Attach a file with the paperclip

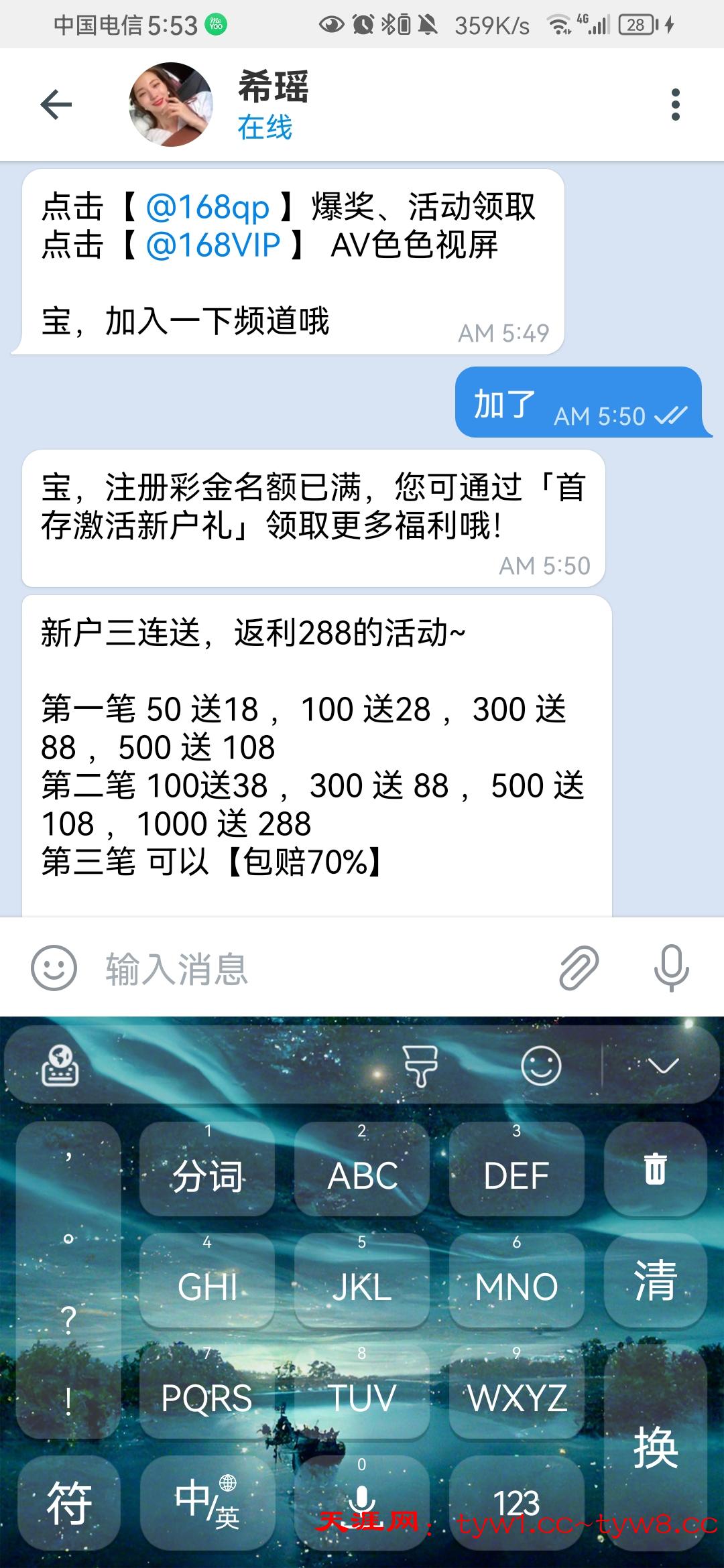pyautogui.click(x=579, y=968)
